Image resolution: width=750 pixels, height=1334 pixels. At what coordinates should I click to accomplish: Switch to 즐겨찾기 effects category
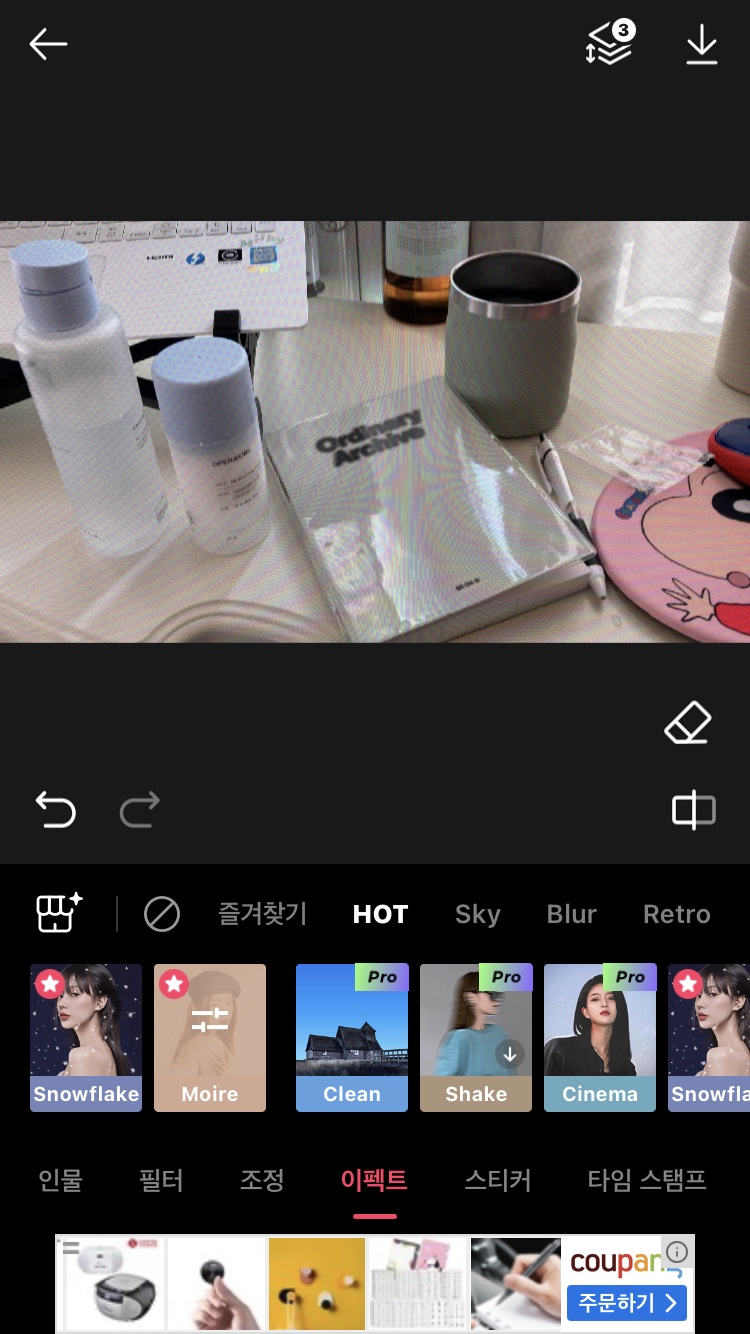point(262,914)
